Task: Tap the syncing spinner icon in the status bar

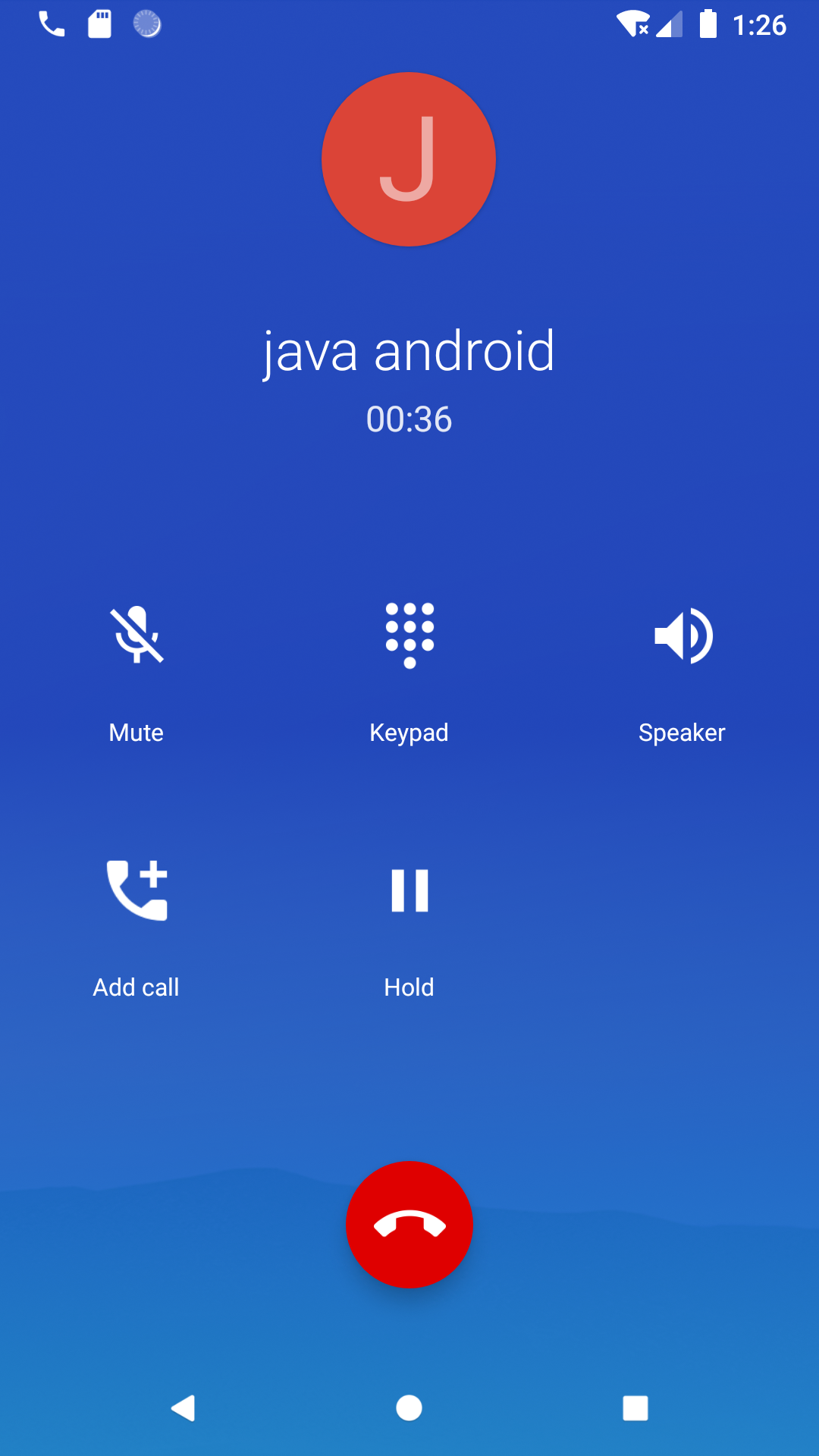Action: [148, 25]
